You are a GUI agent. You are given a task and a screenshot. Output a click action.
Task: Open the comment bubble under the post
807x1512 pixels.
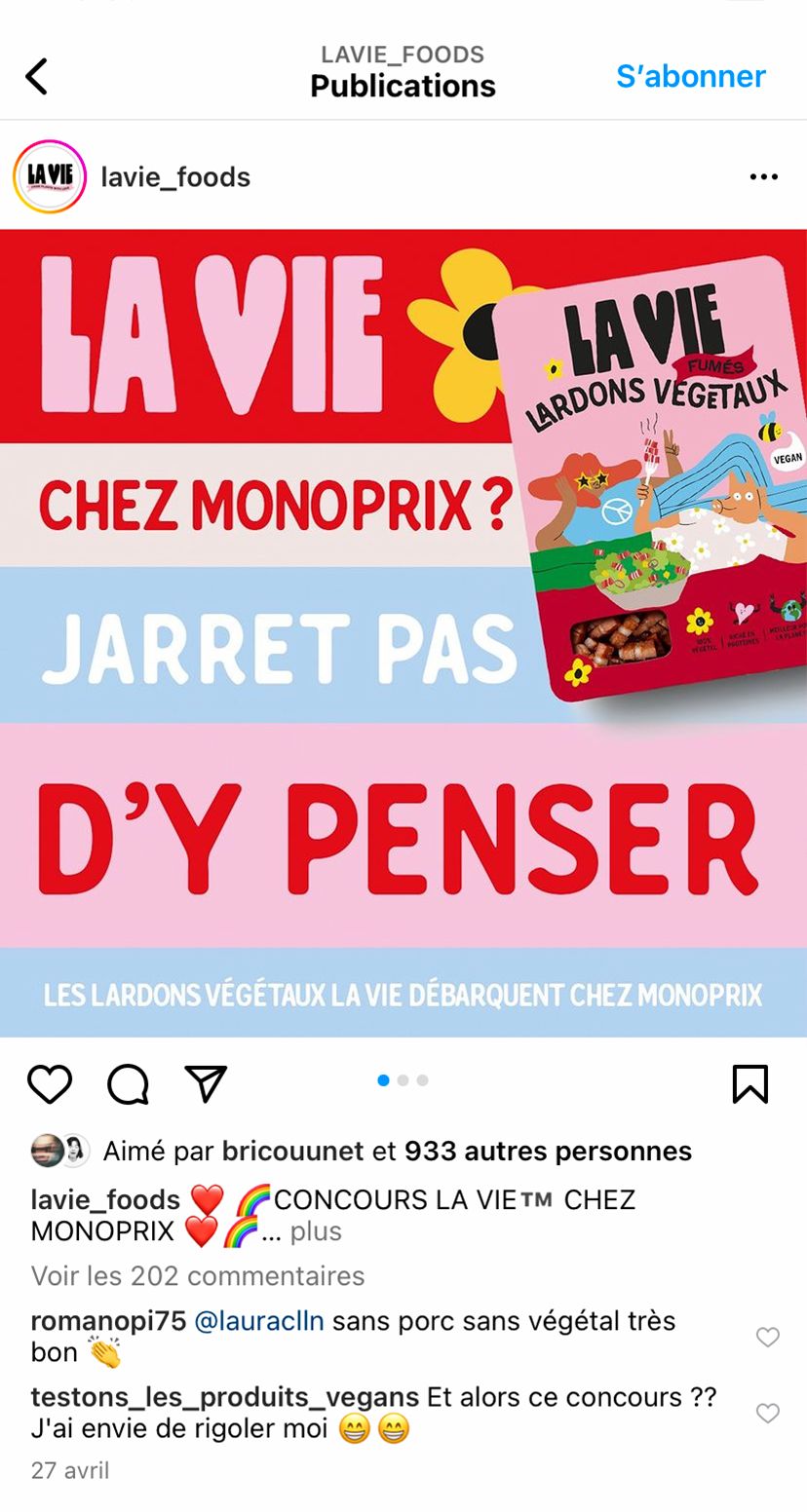coord(128,1083)
